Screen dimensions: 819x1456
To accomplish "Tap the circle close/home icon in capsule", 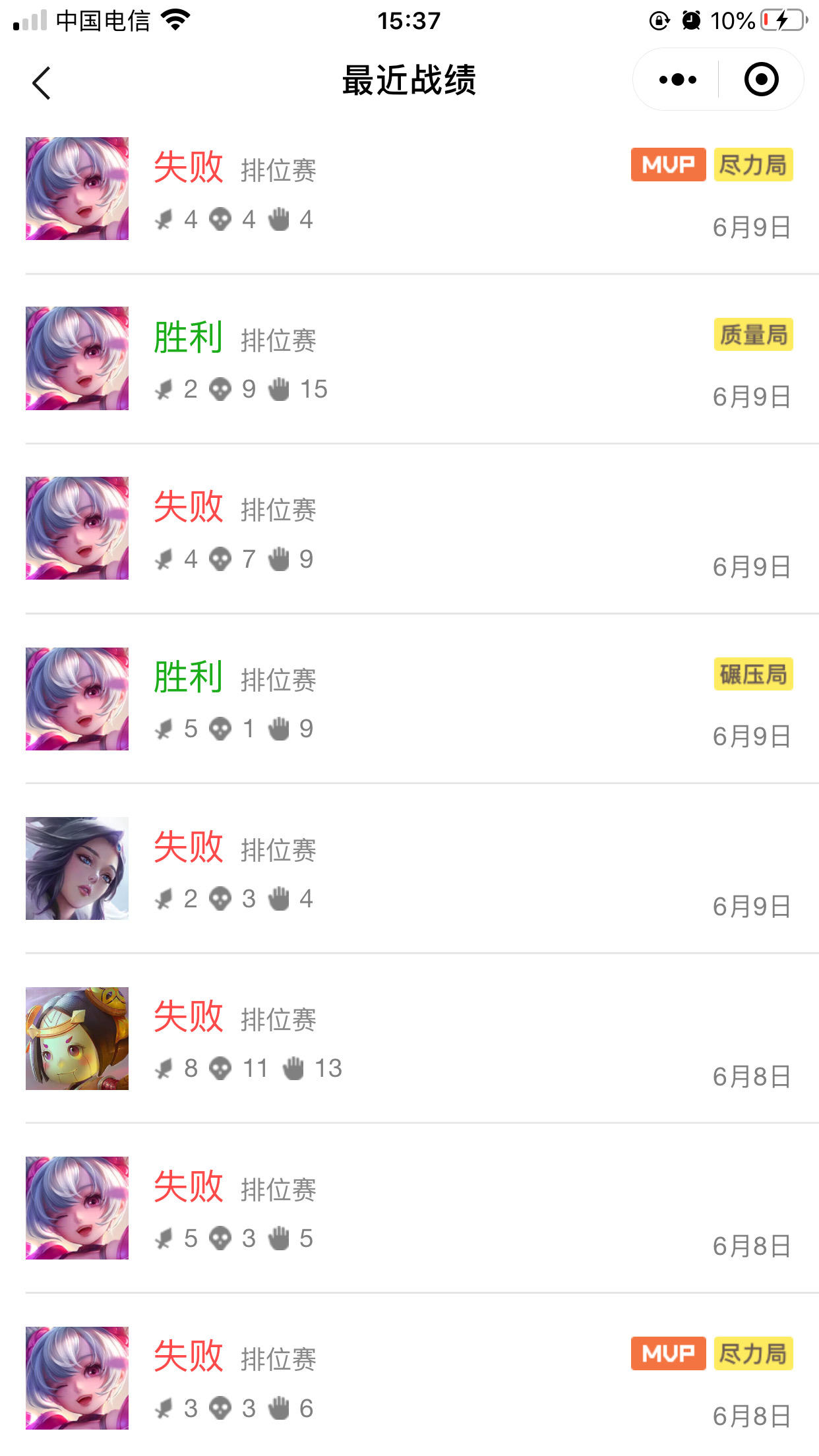I will click(x=760, y=78).
